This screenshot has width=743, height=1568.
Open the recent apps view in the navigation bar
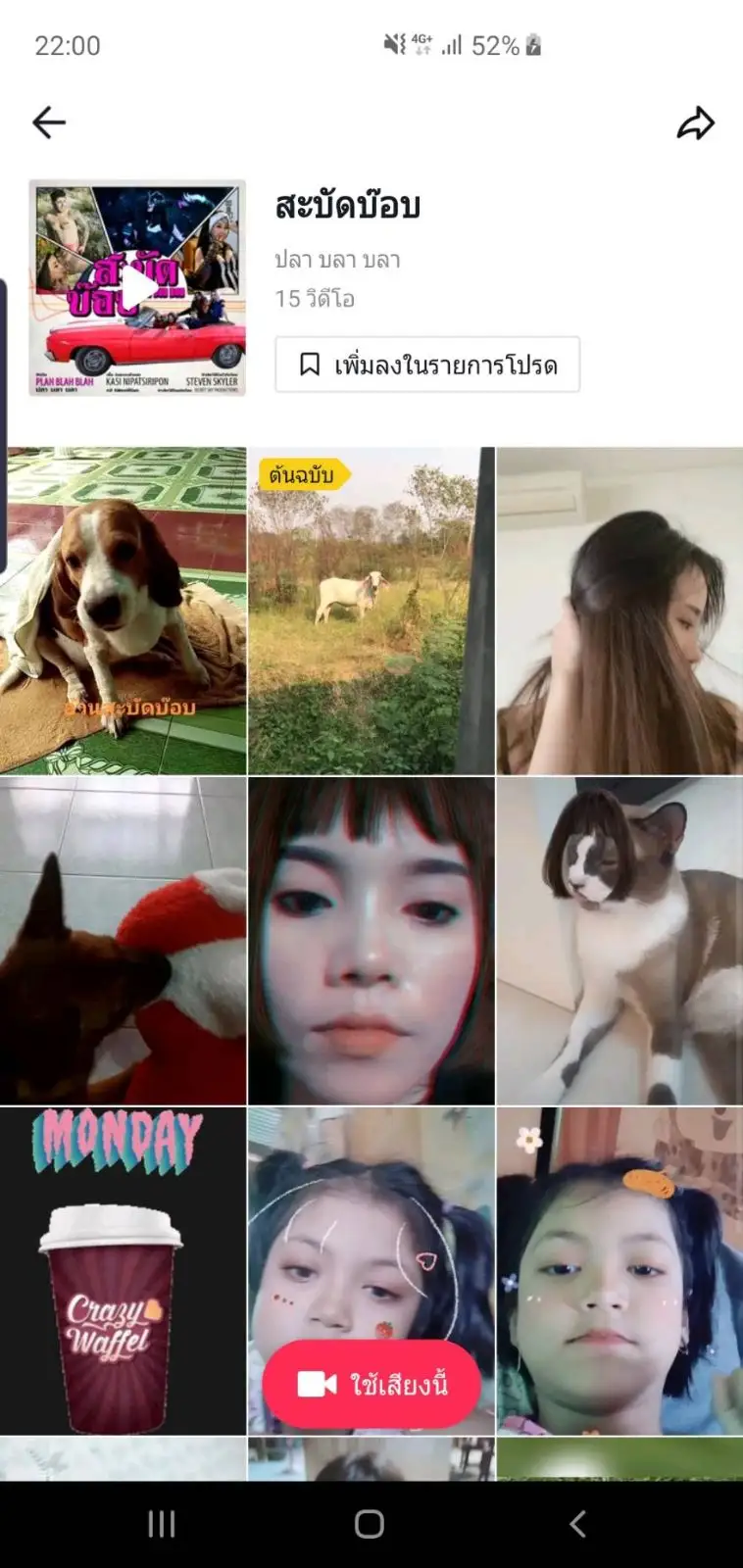[162, 1524]
